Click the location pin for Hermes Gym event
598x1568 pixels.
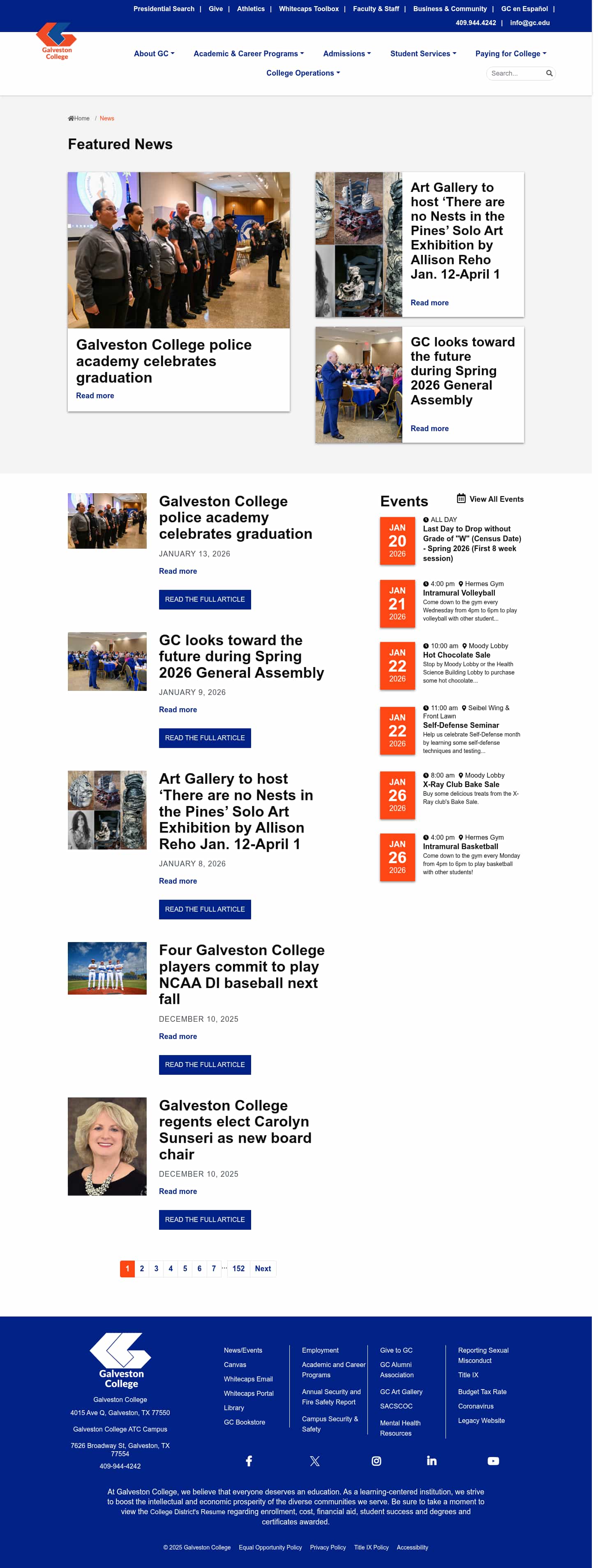[x=460, y=583]
